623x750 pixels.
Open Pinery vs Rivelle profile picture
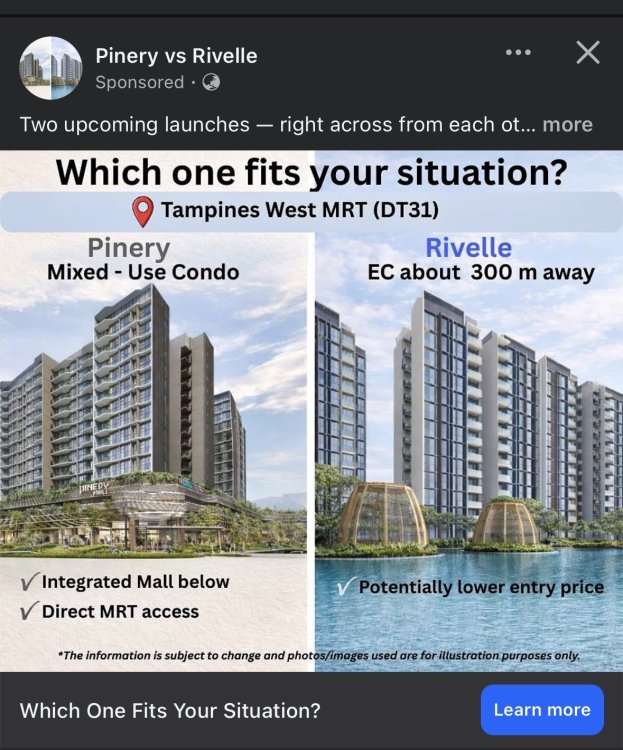(x=50, y=67)
